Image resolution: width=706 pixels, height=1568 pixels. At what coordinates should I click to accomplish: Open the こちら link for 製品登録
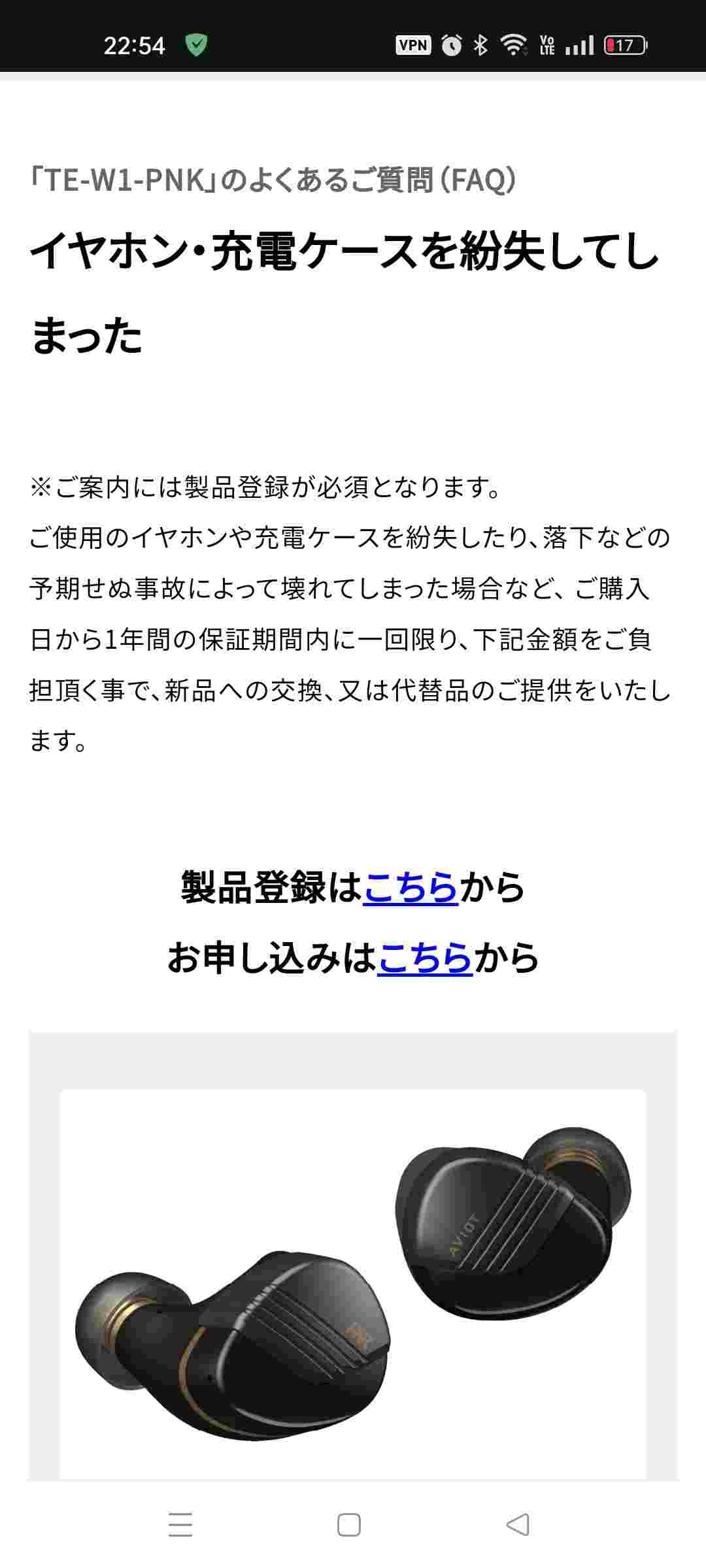coord(411,887)
